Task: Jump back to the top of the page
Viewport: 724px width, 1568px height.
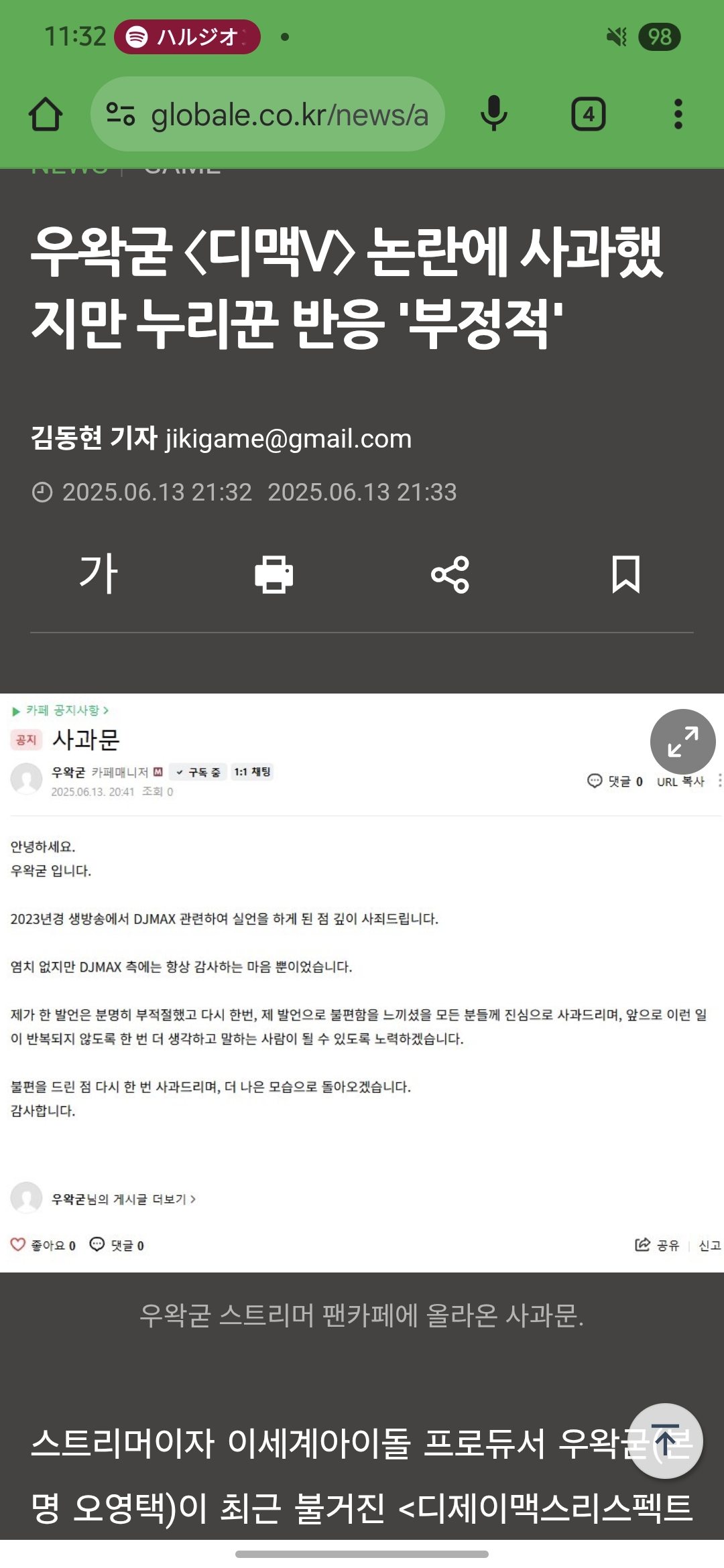Action: pos(665,1441)
